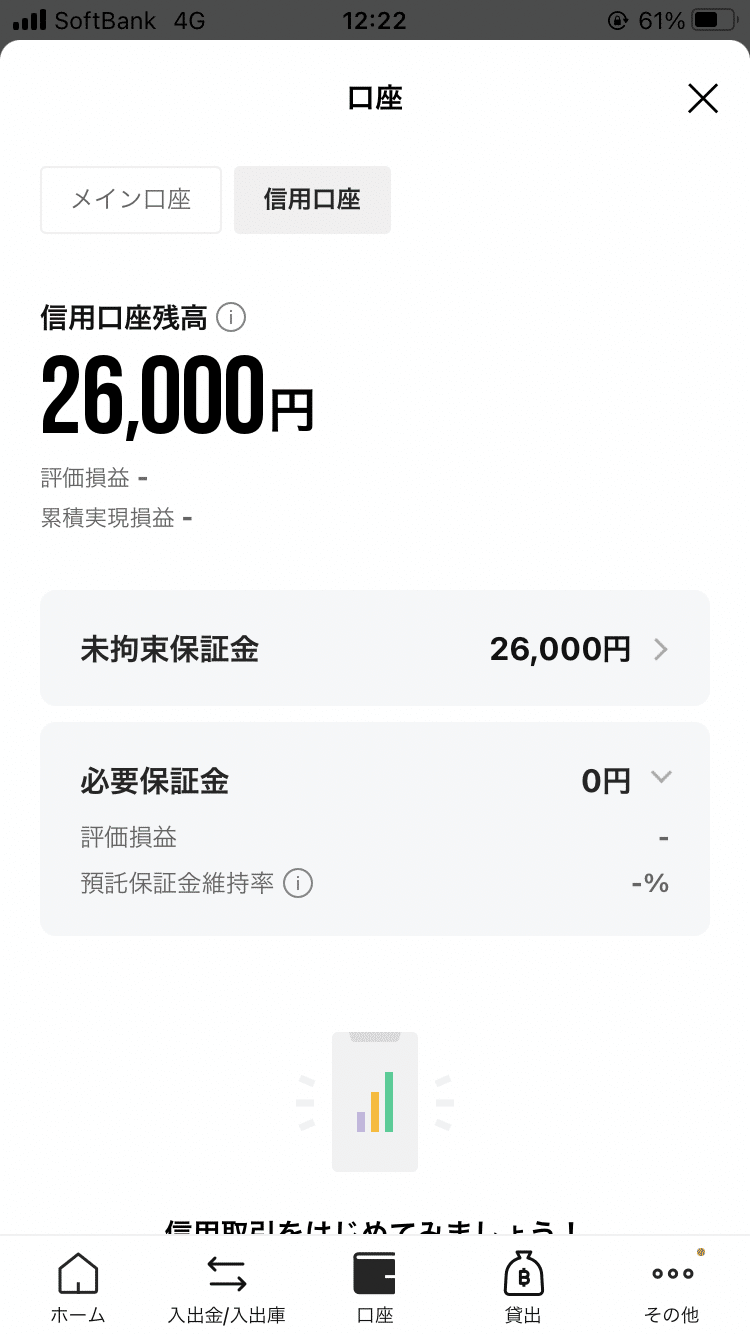This screenshot has height=1334, width=750.
Task: Tap the chart illustration in the center
Action: (x=375, y=1101)
